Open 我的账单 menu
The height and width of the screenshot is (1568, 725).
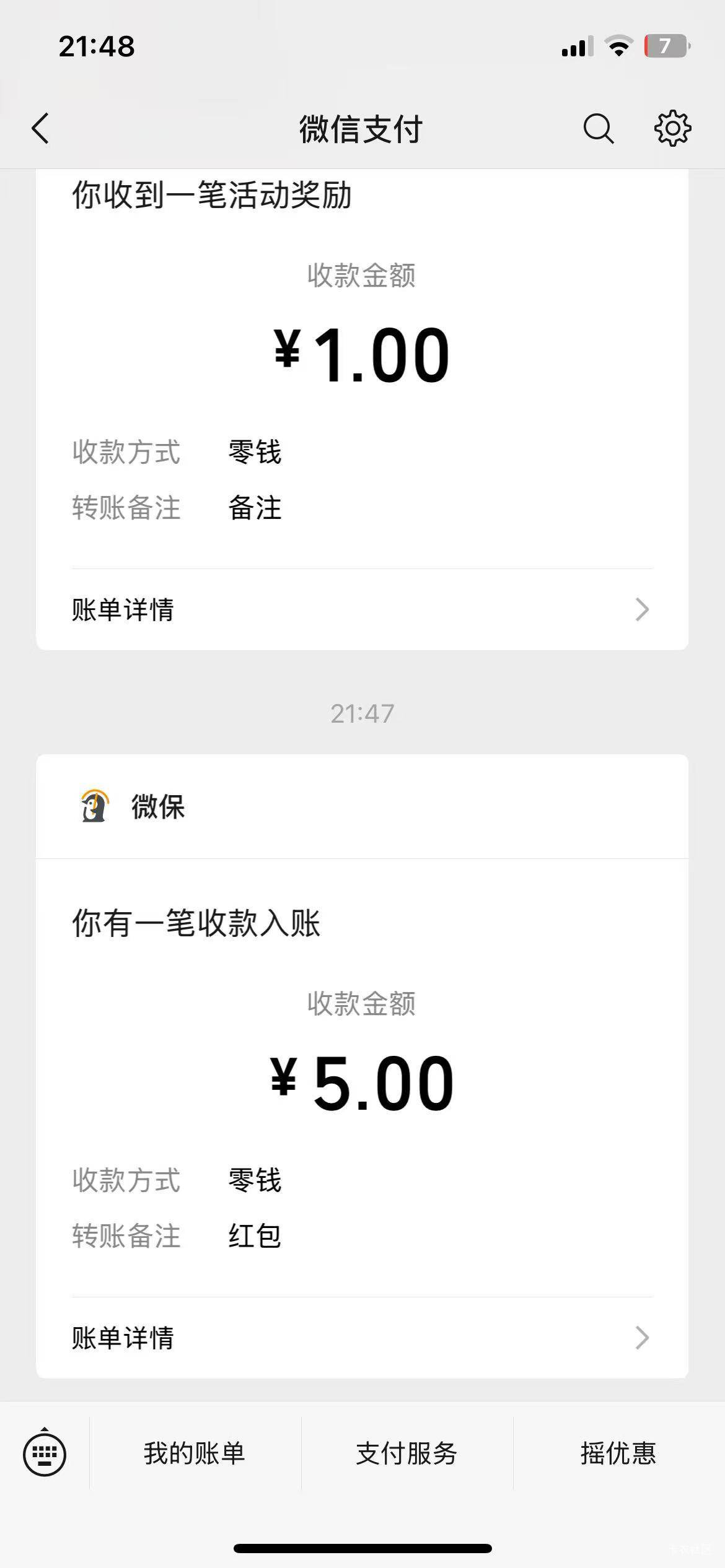pyautogui.click(x=195, y=1453)
